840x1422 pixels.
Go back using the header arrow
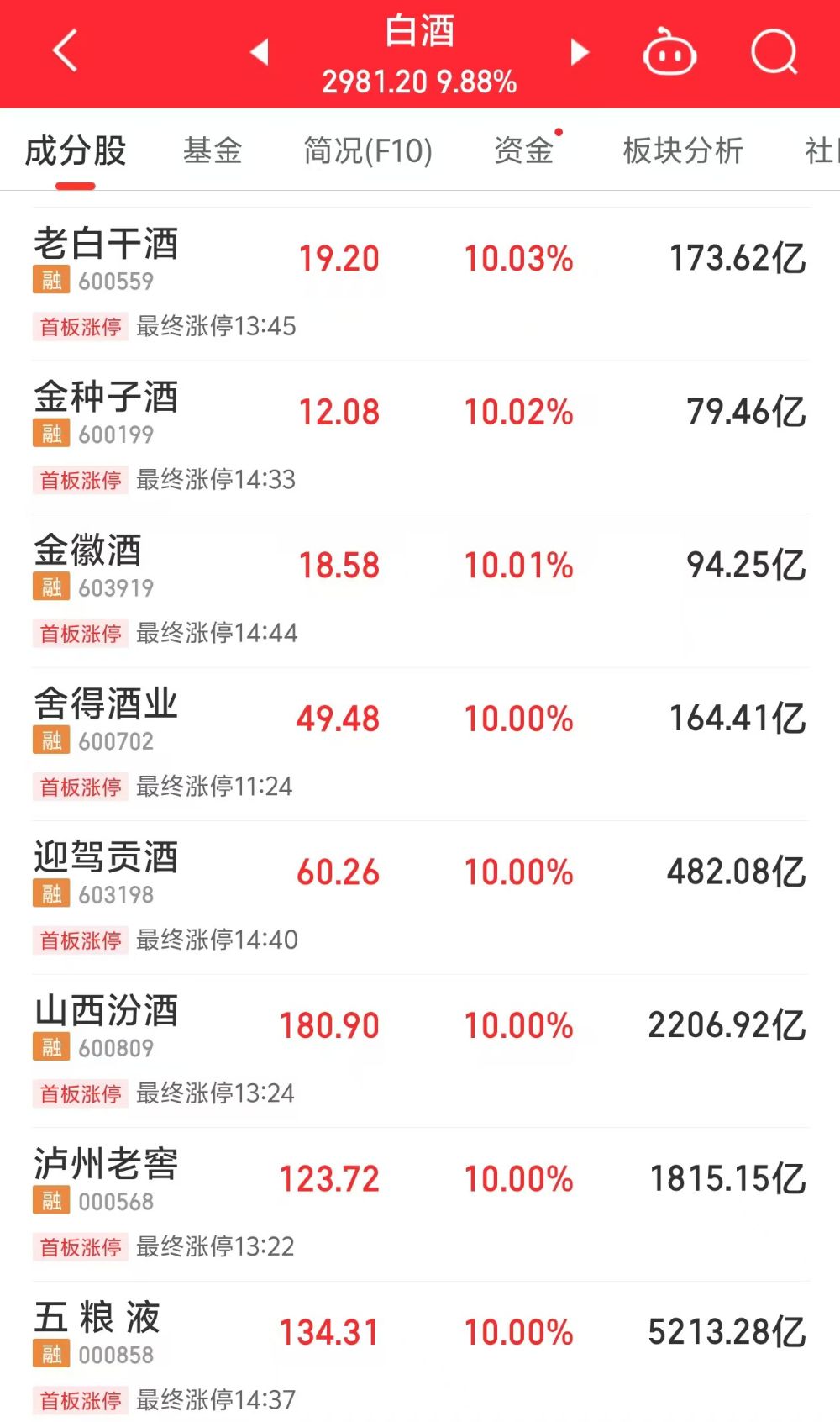[66, 51]
